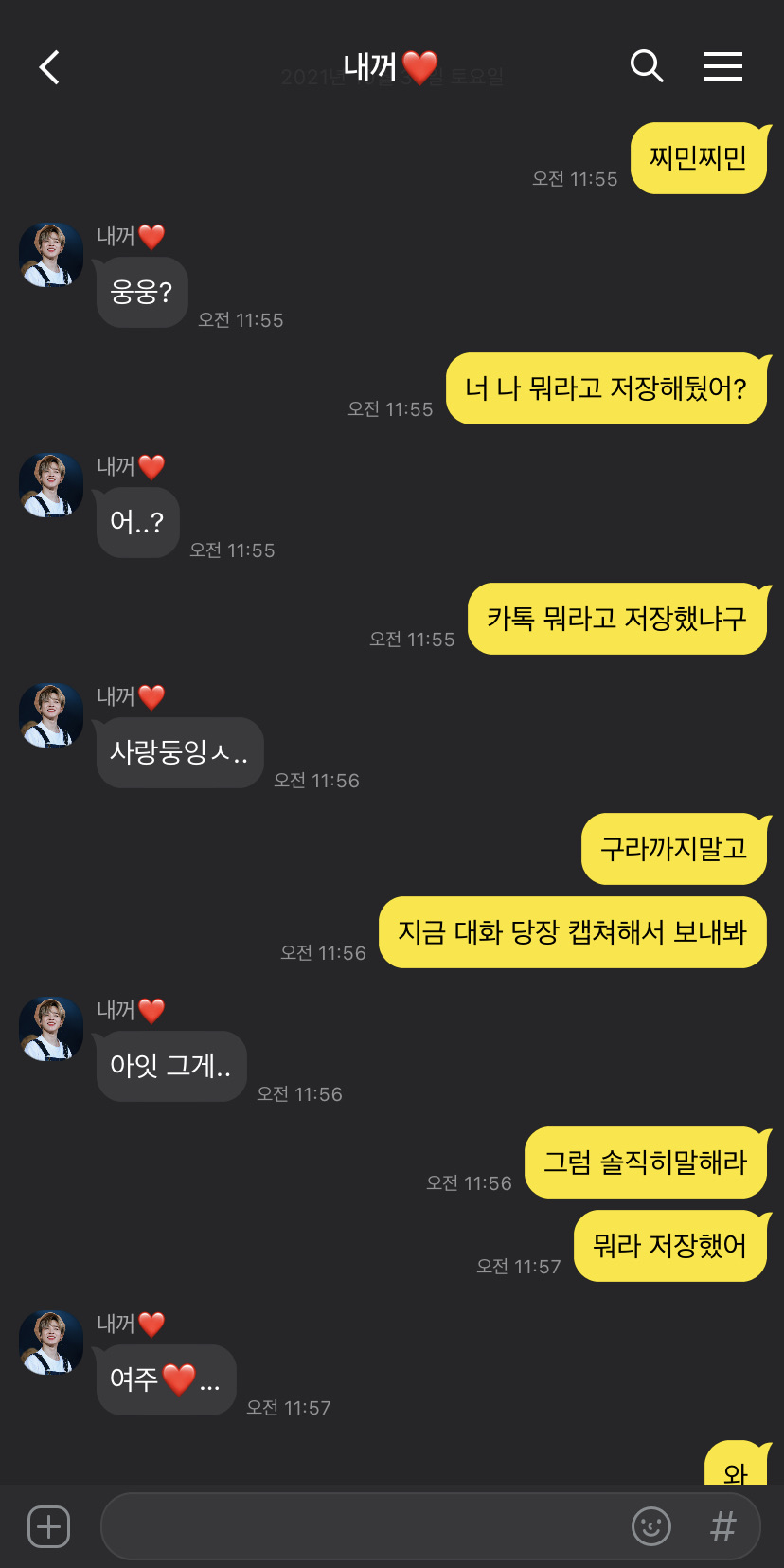Focus the message input field
This screenshot has width=784, height=1568.
click(x=360, y=1526)
